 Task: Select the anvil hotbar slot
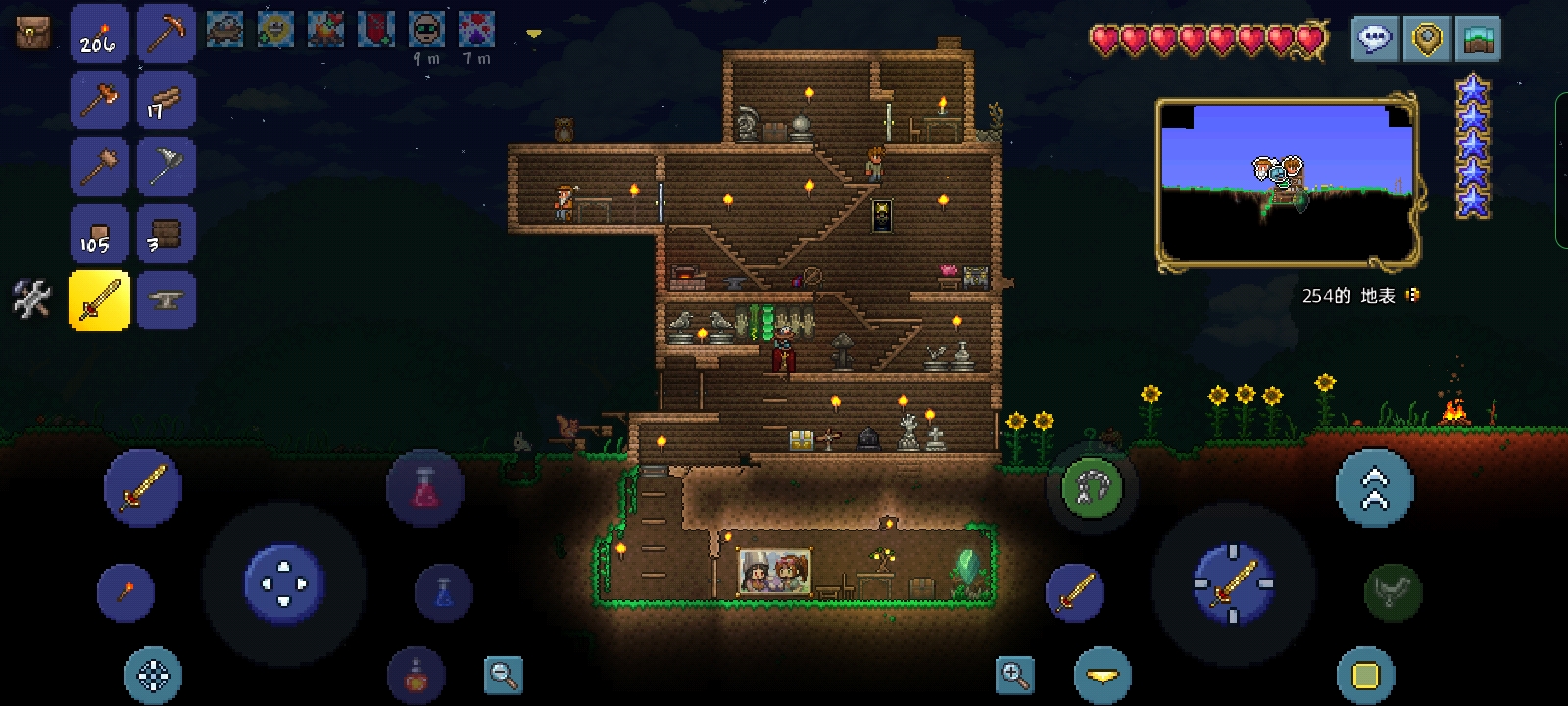[166, 300]
